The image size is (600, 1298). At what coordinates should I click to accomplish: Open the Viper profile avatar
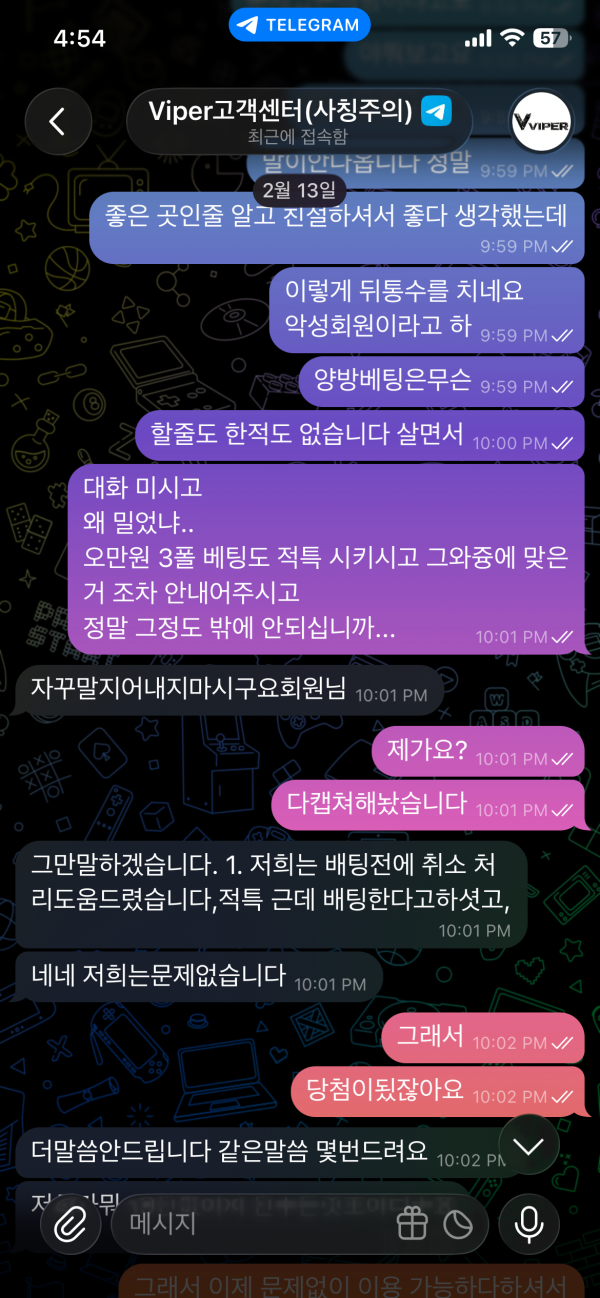(540, 122)
